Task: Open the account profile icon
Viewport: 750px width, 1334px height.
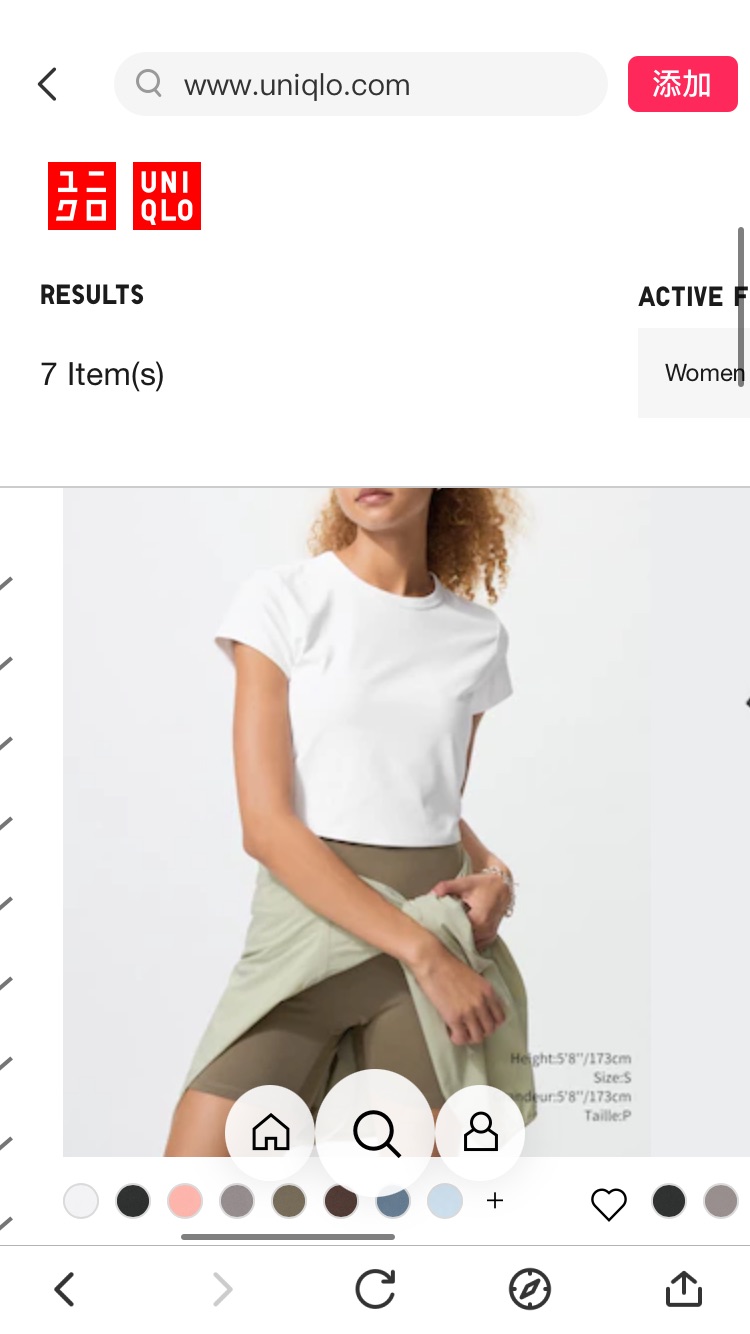Action: pos(480,1133)
